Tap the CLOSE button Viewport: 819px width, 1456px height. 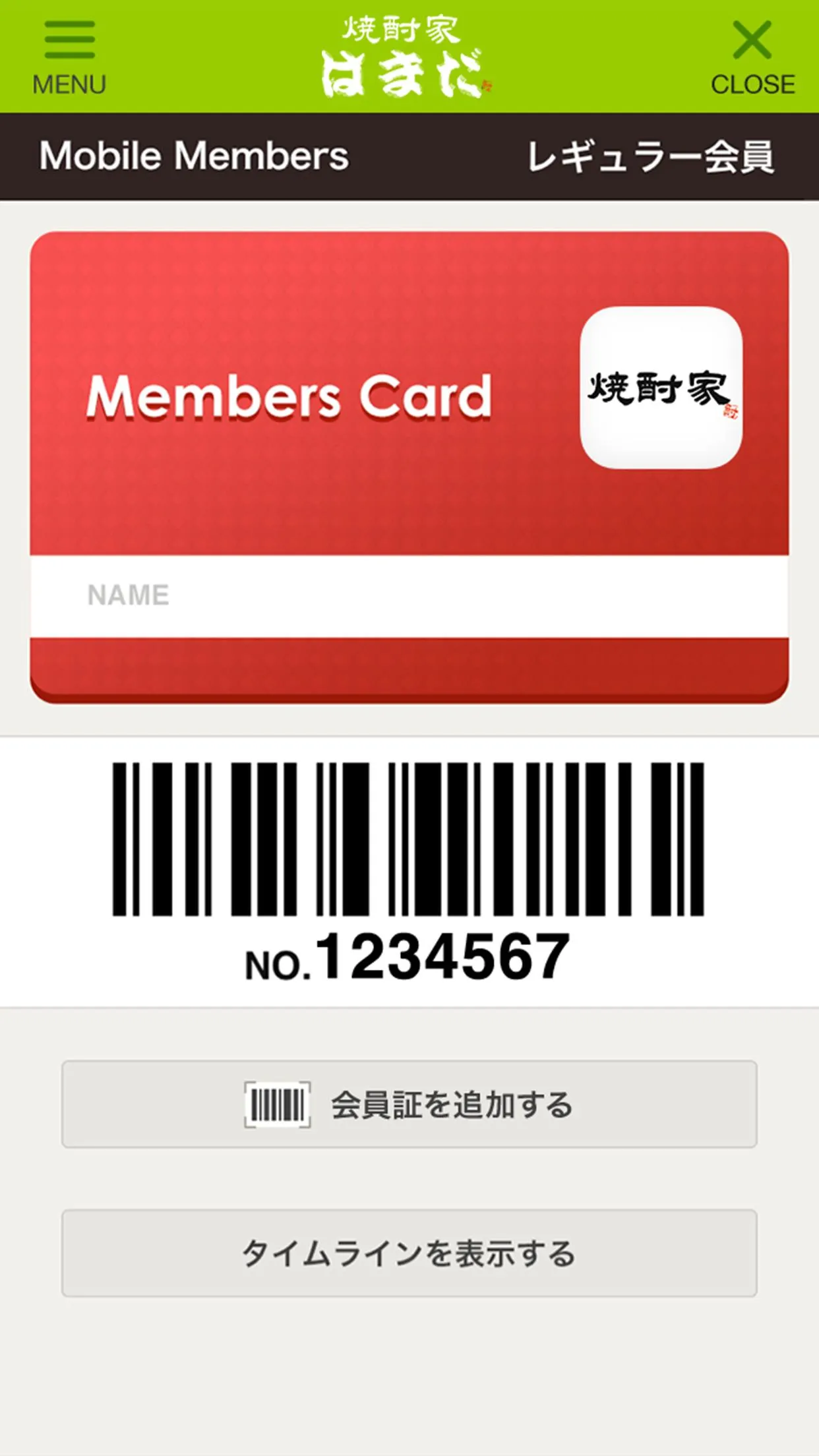(752, 58)
